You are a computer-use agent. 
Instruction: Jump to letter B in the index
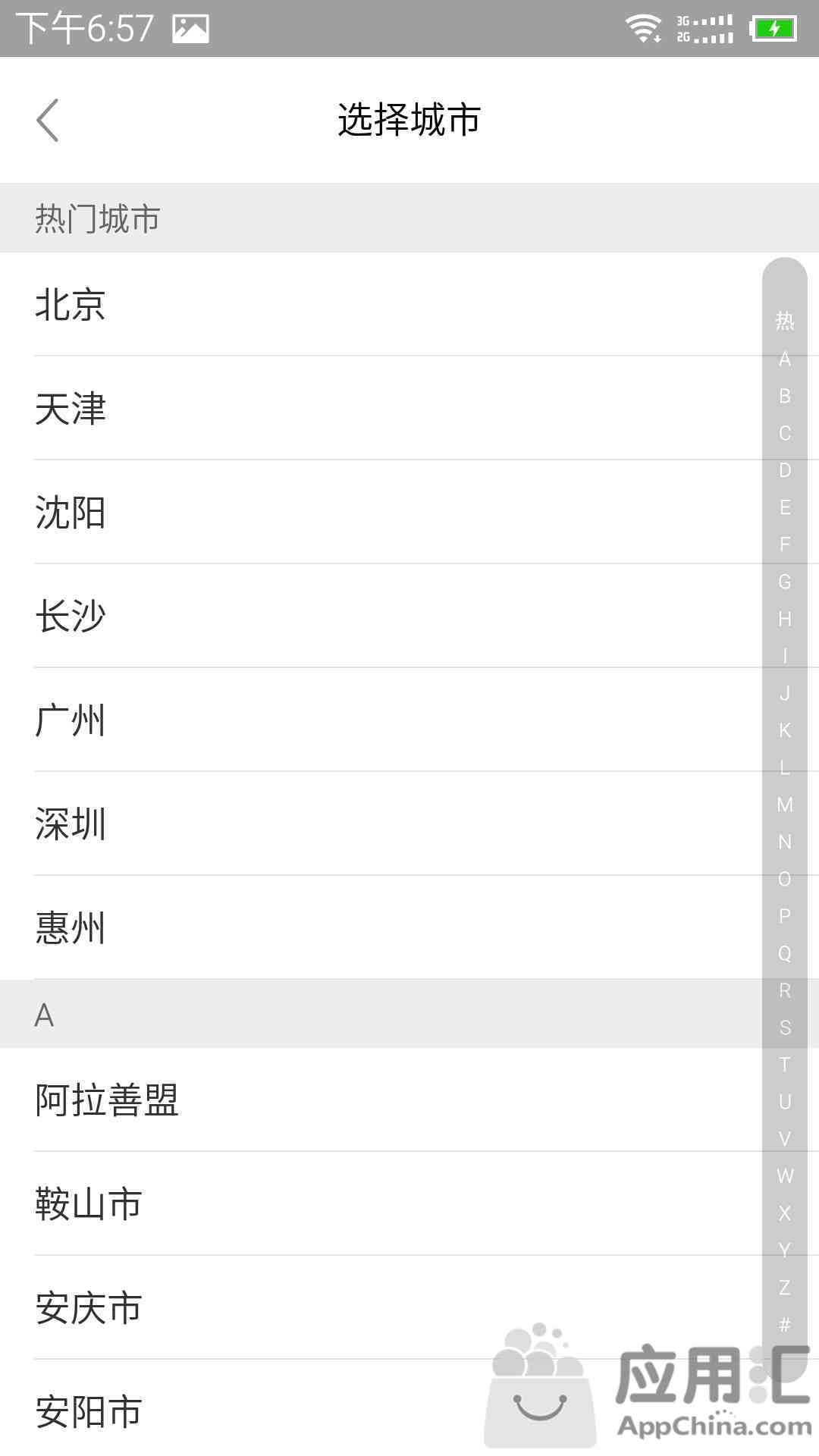click(x=785, y=396)
